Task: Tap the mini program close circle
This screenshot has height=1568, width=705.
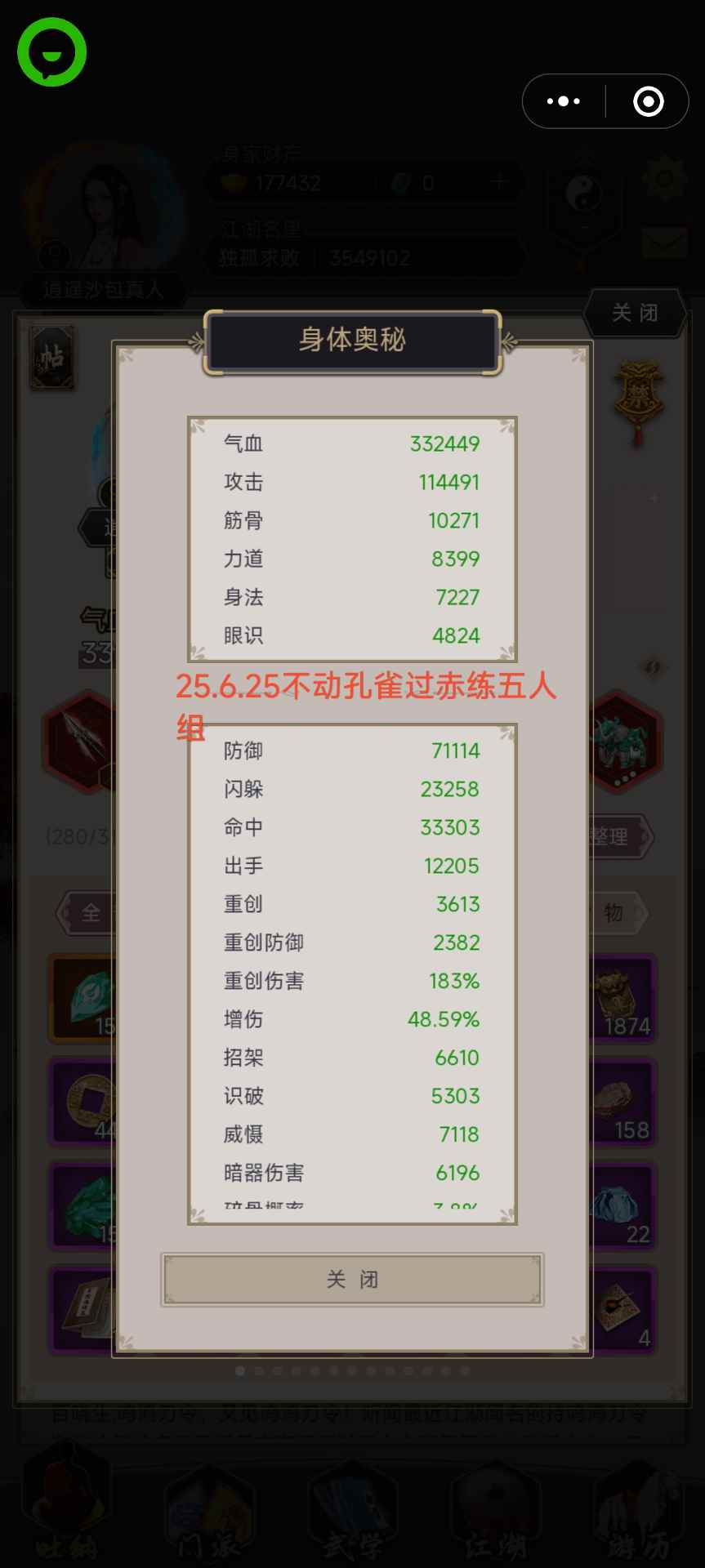Action: (649, 101)
